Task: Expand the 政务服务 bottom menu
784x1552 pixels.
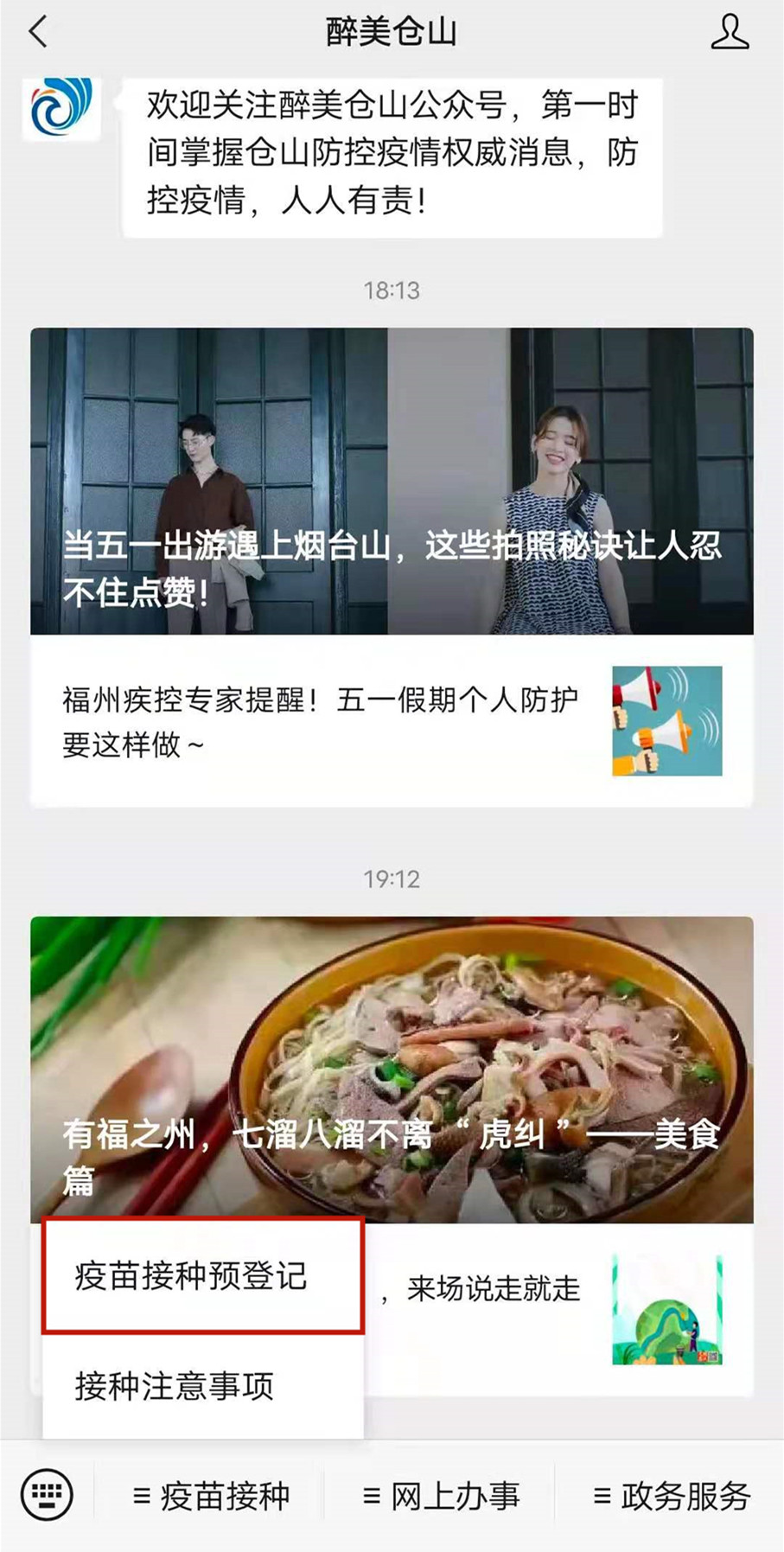Action: point(672,1496)
